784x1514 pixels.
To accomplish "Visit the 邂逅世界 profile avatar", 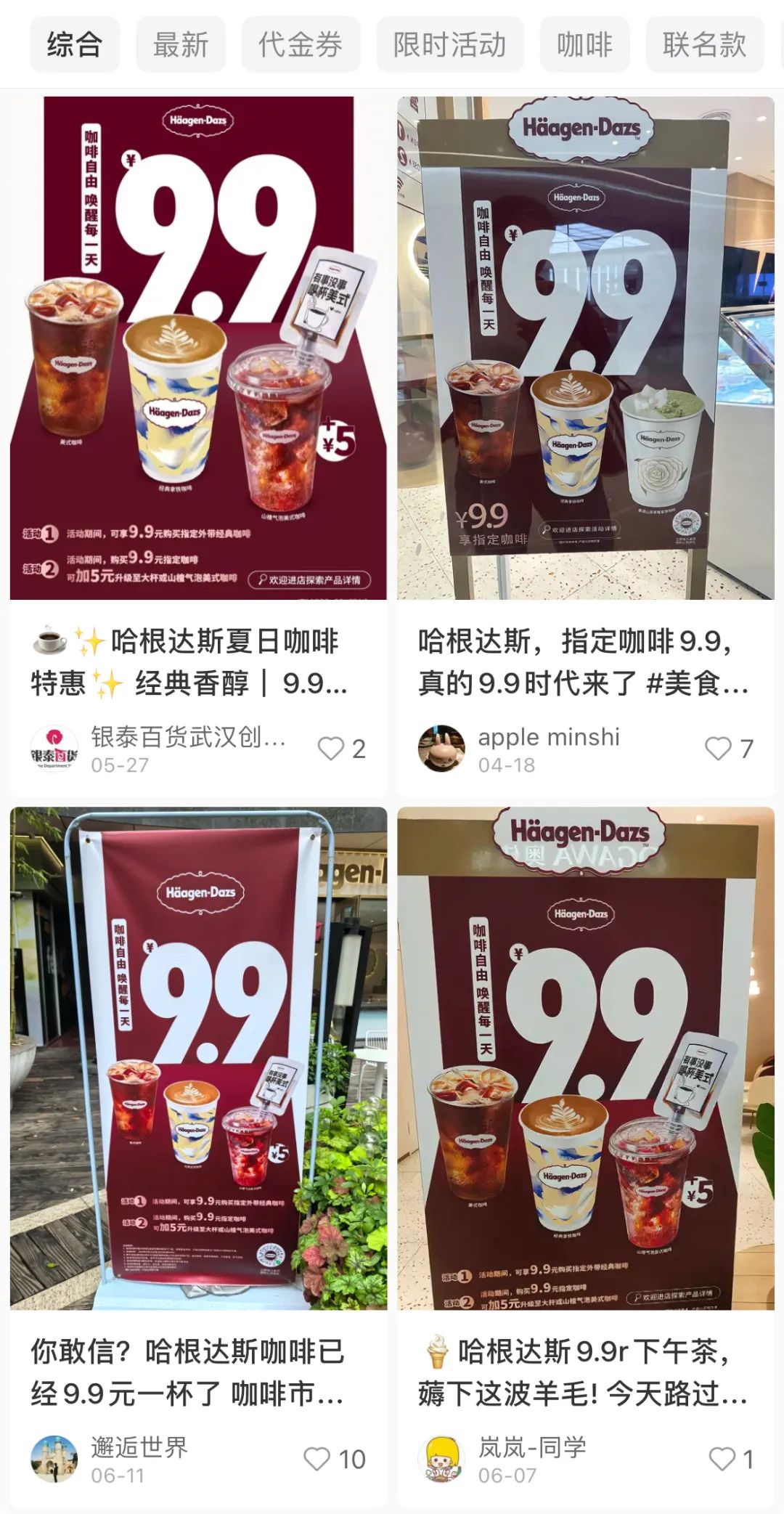I will tap(54, 1459).
